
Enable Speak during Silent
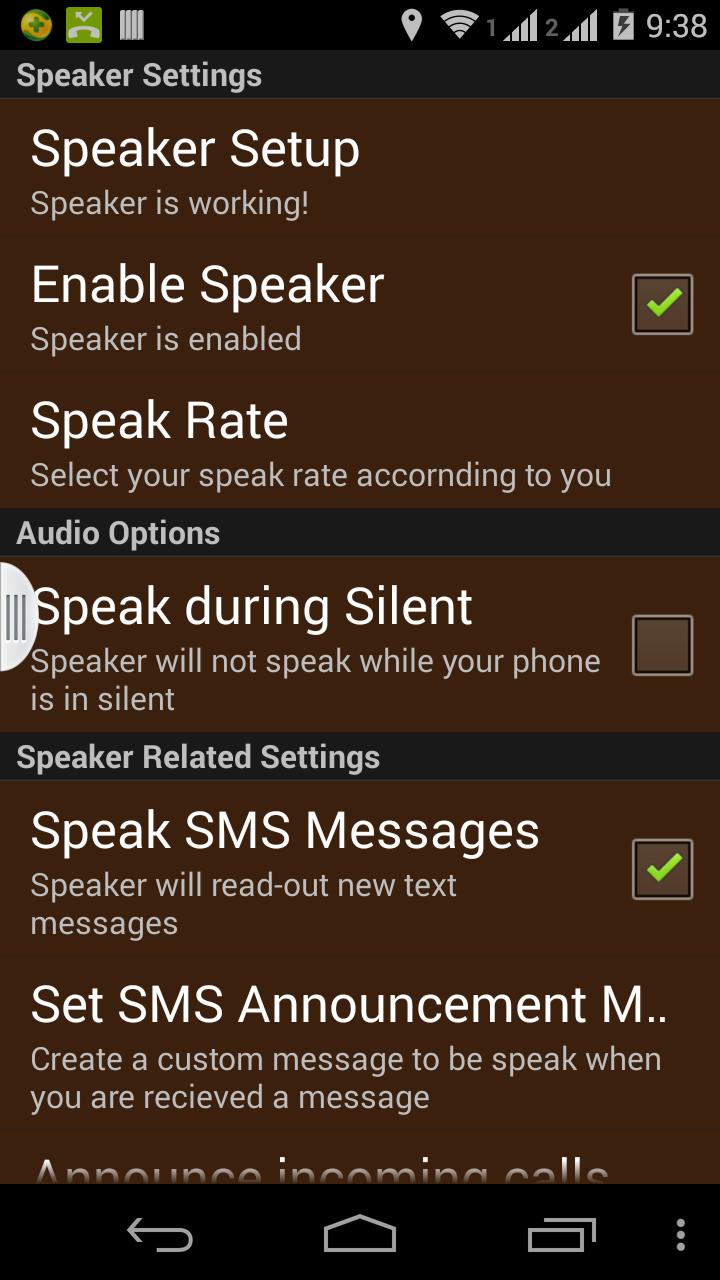(x=661, y=643)
